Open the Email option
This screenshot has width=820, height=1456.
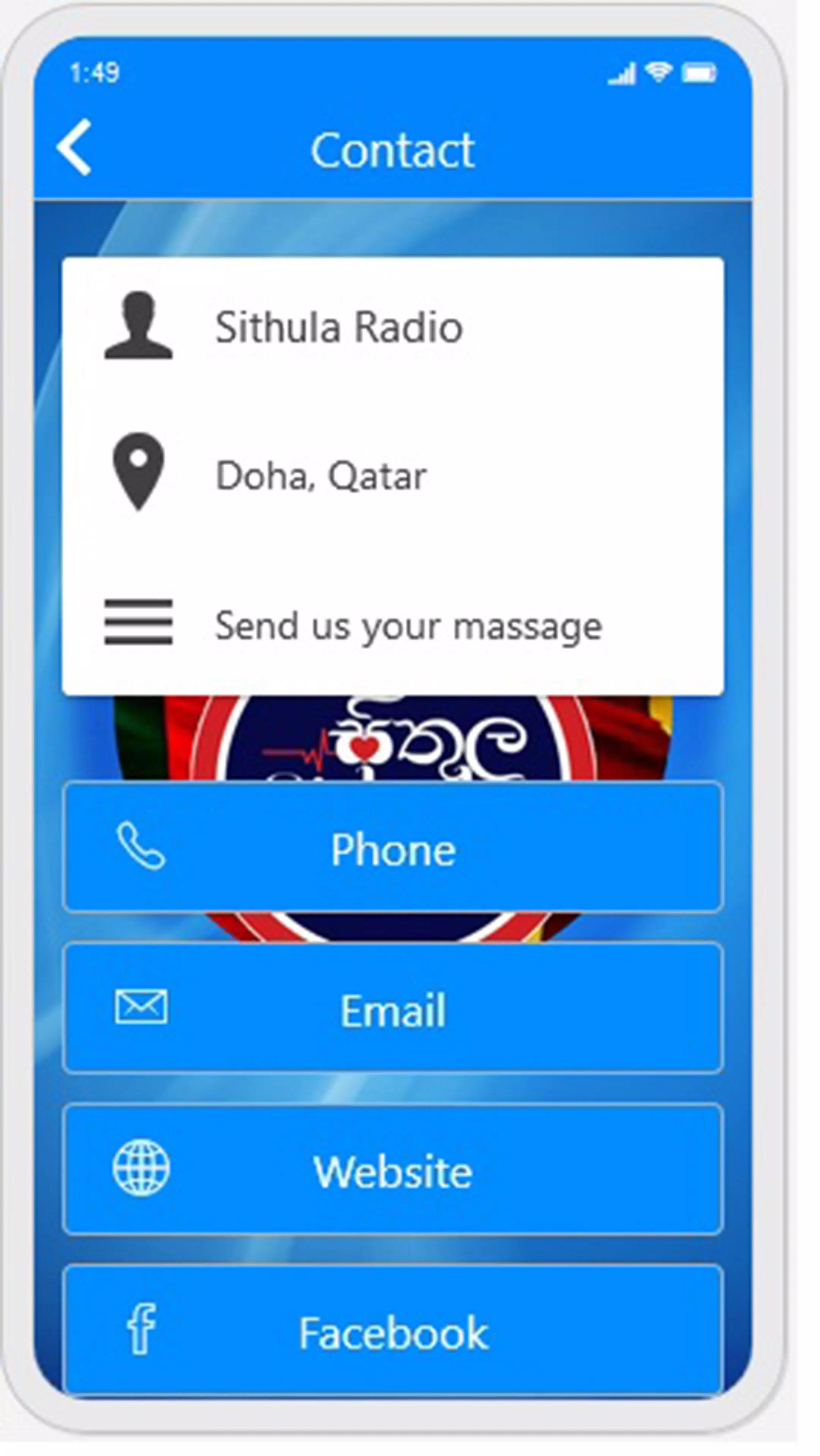393,1008
